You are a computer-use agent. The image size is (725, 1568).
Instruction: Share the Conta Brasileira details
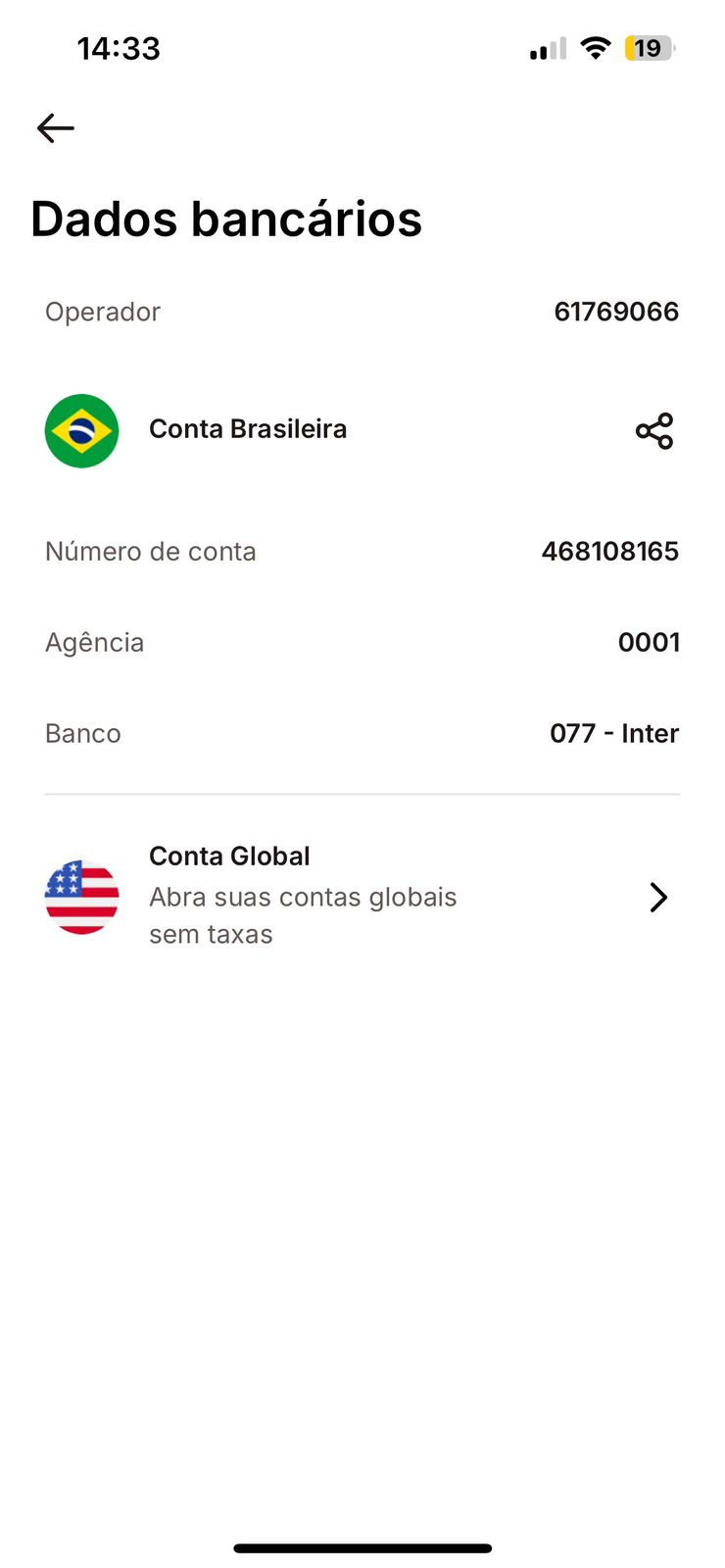(x=654, y=431)
